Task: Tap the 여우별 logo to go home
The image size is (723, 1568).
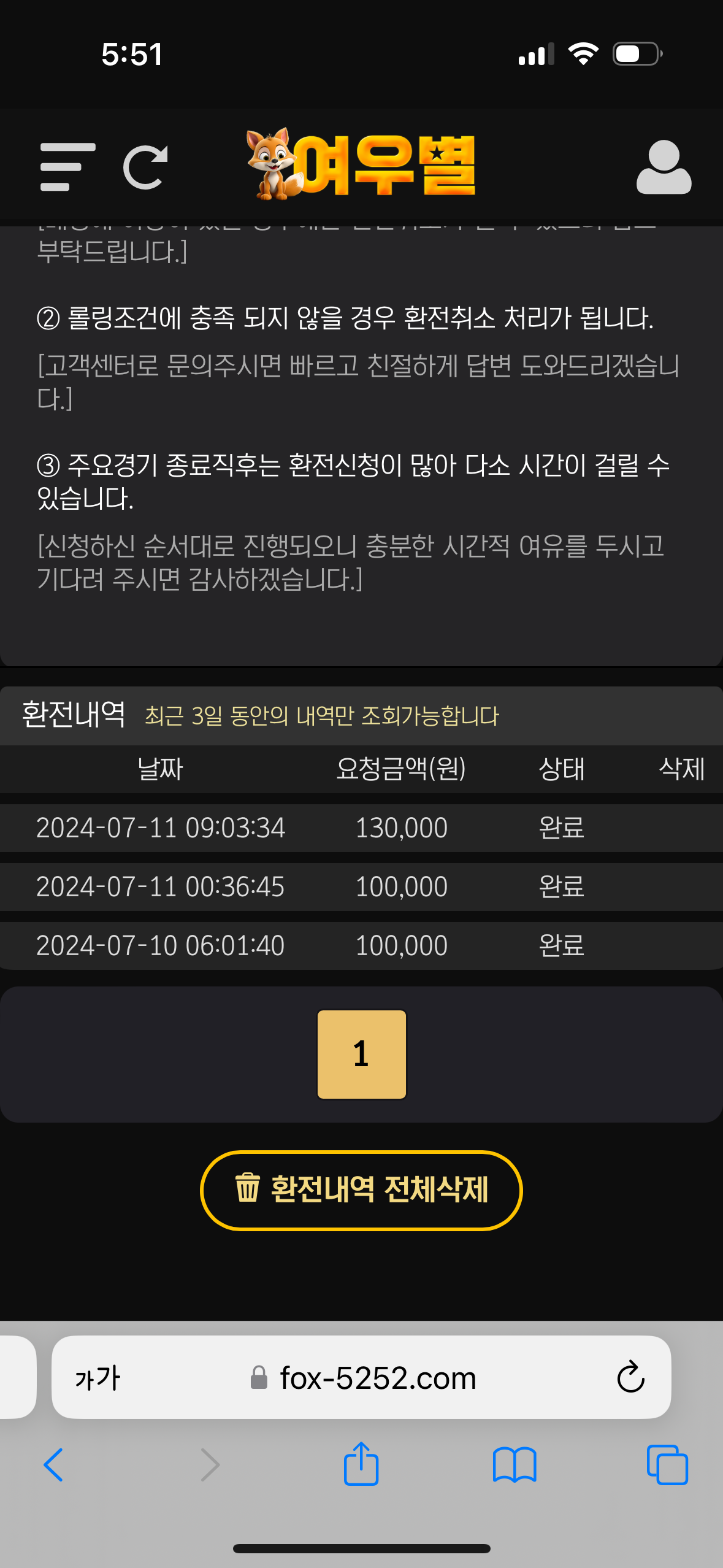Action: click(x=362, y=164)
